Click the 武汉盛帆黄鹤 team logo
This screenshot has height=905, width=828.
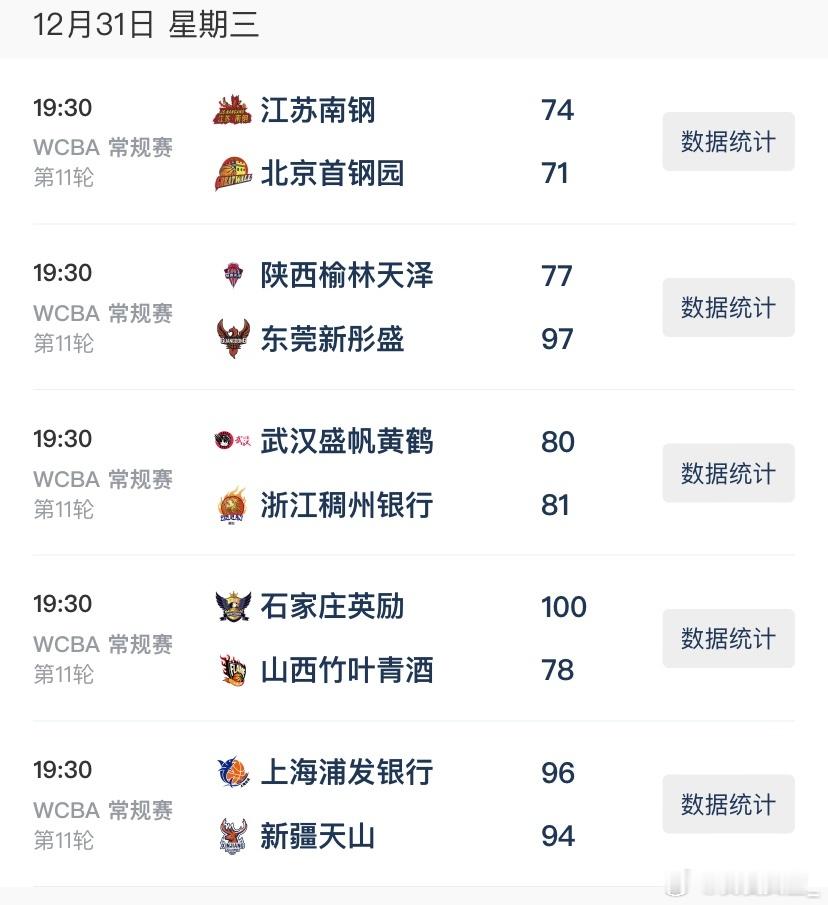coord(231,442)
